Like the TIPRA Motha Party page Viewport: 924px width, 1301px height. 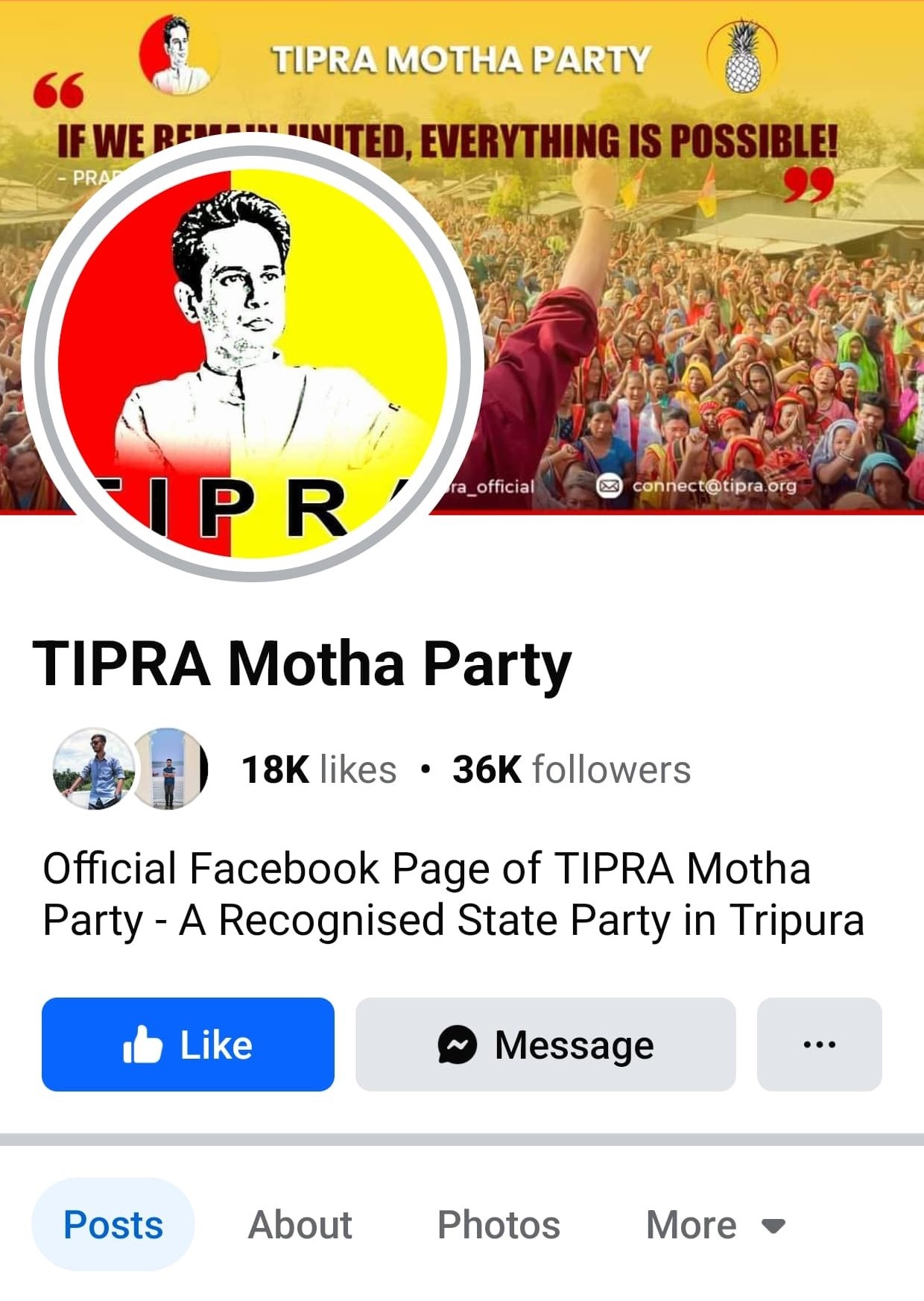188,1044
